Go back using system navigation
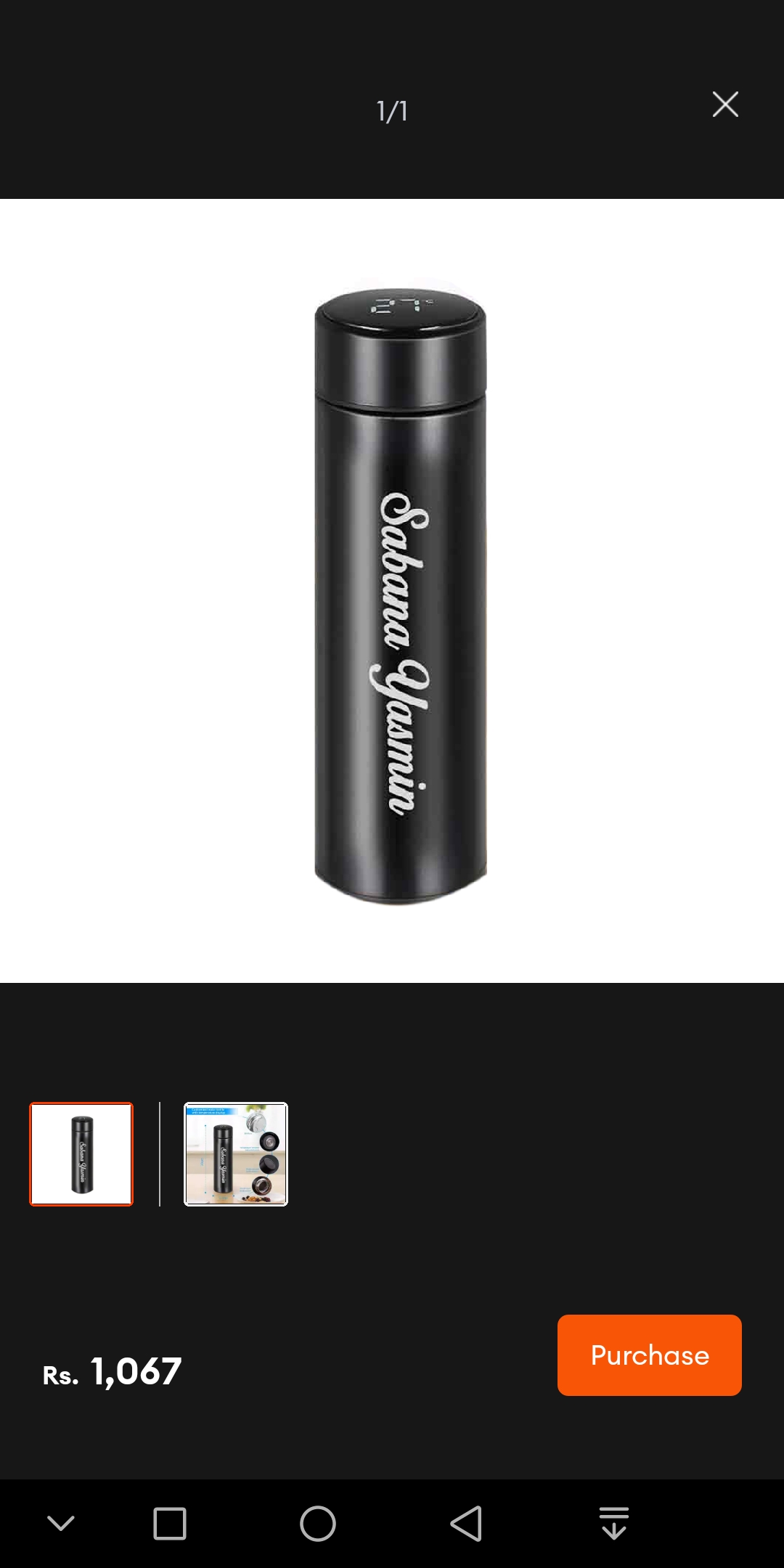The width and height of the screenshot is (784, 1568). pos(466,1523)
